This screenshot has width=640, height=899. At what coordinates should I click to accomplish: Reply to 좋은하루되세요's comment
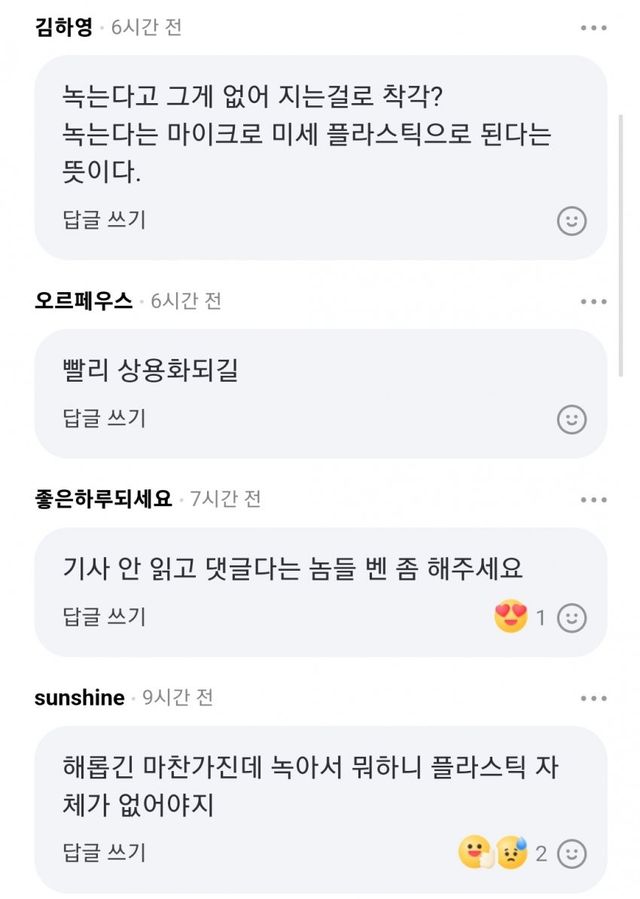coord(104,617)
